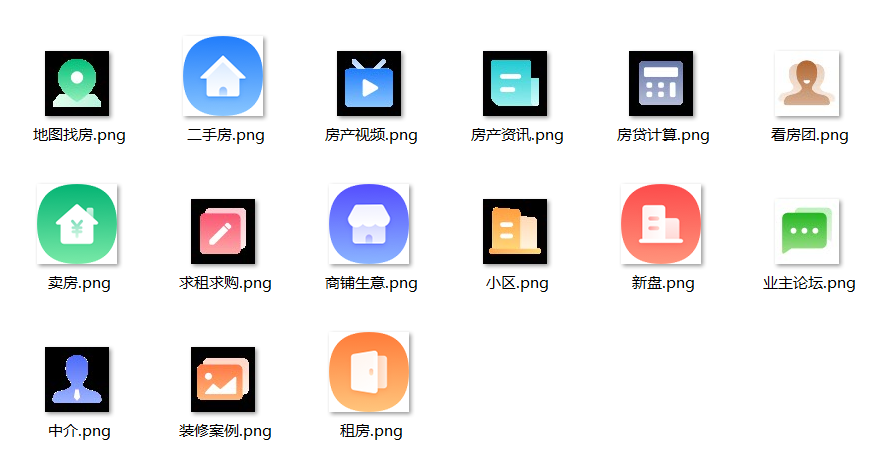Image resolution: width=893 pixels, height=465 pixels.
Task: Select the 二手房.png image file
Action: point(223,76)
